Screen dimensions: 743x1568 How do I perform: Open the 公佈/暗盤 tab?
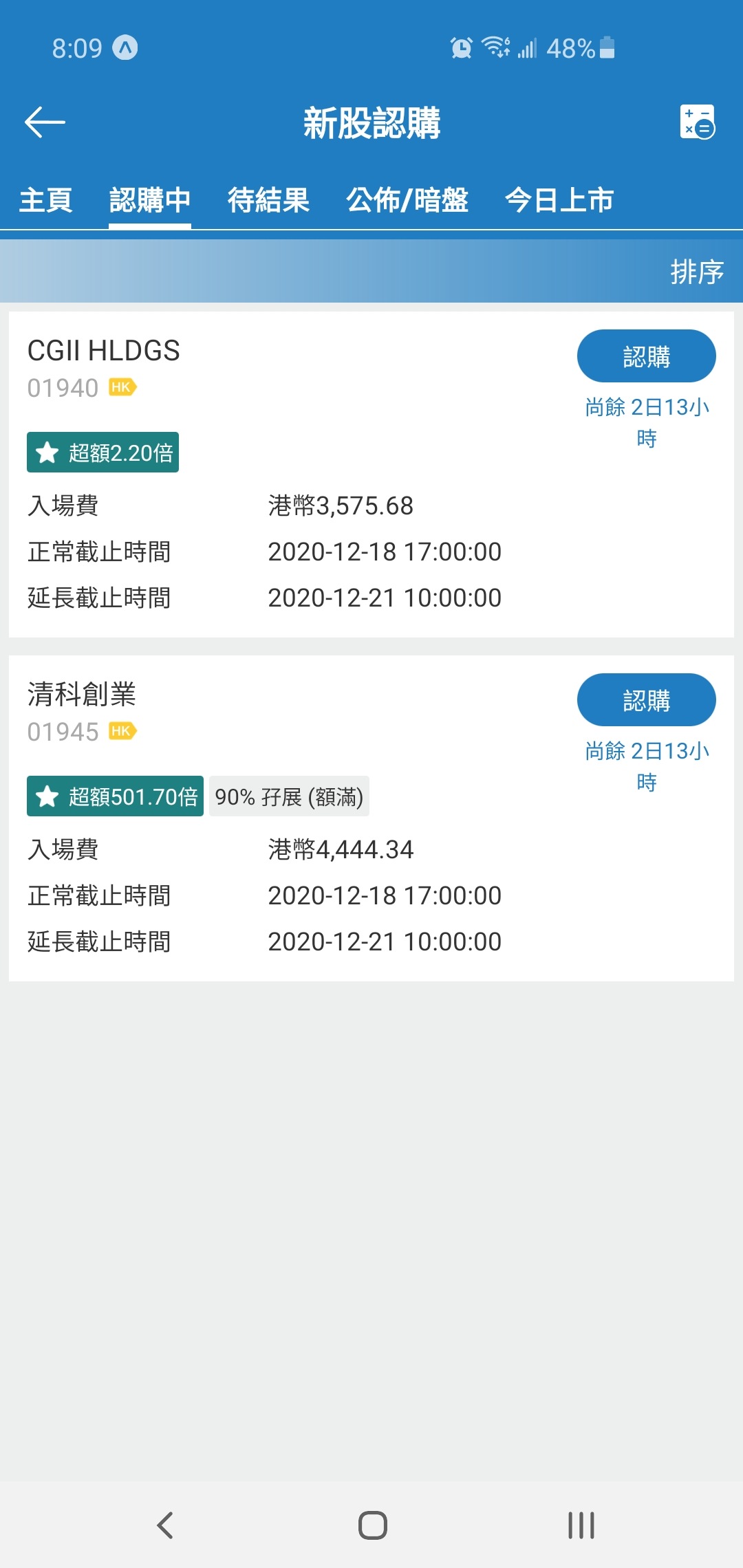[x=407, y=200]
